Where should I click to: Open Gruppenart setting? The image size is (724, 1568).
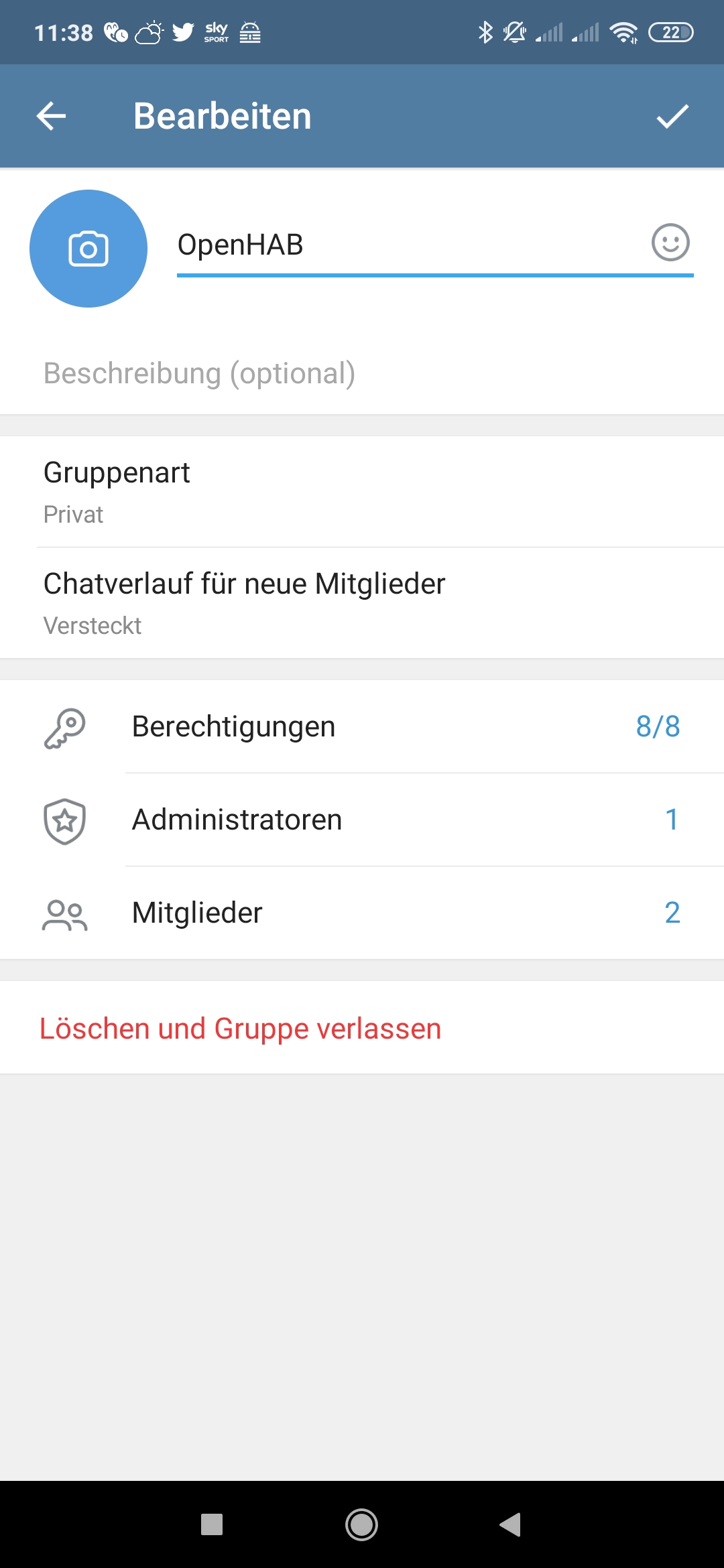(x=362, y=492)
